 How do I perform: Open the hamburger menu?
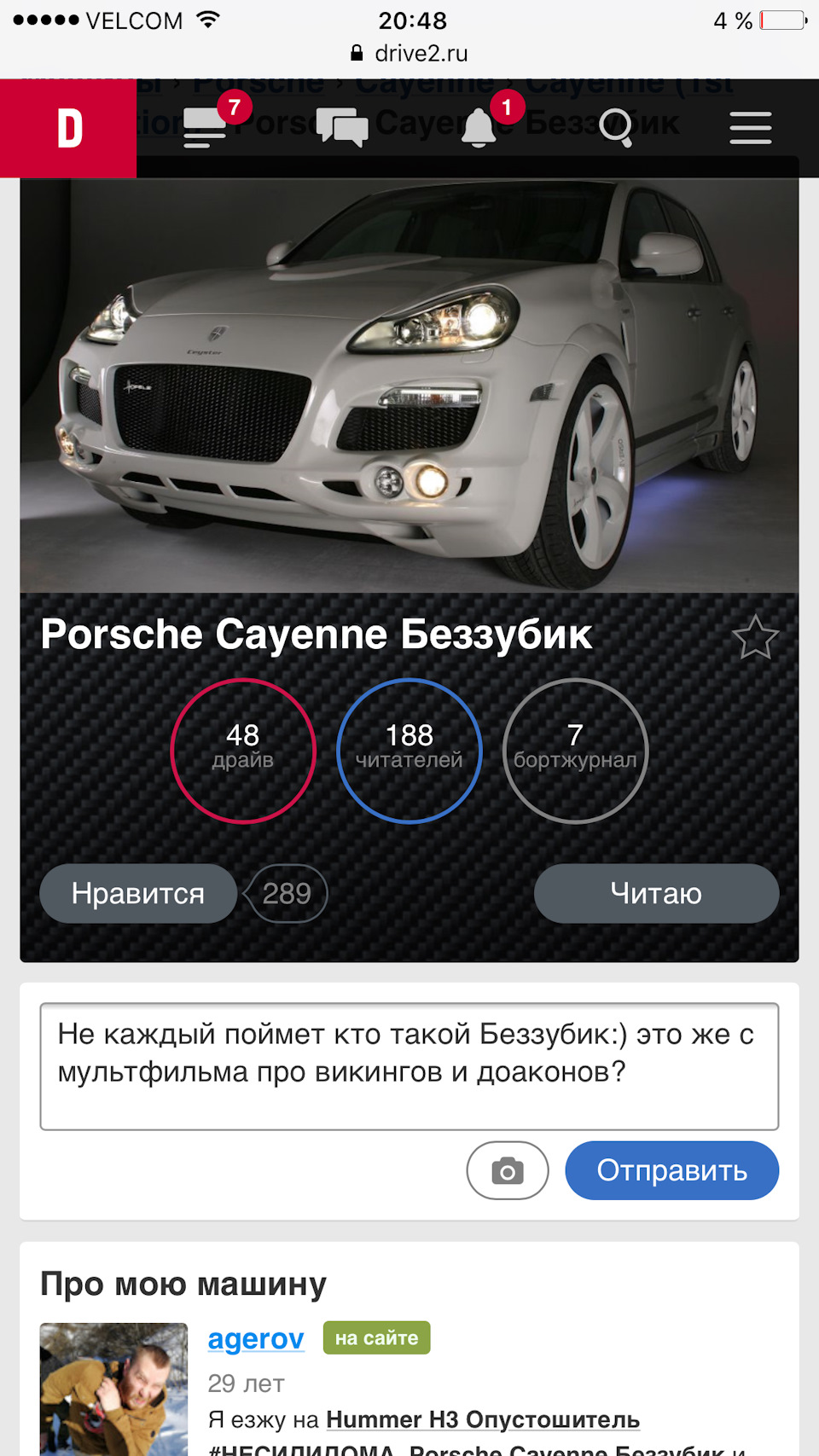(751, 128)
